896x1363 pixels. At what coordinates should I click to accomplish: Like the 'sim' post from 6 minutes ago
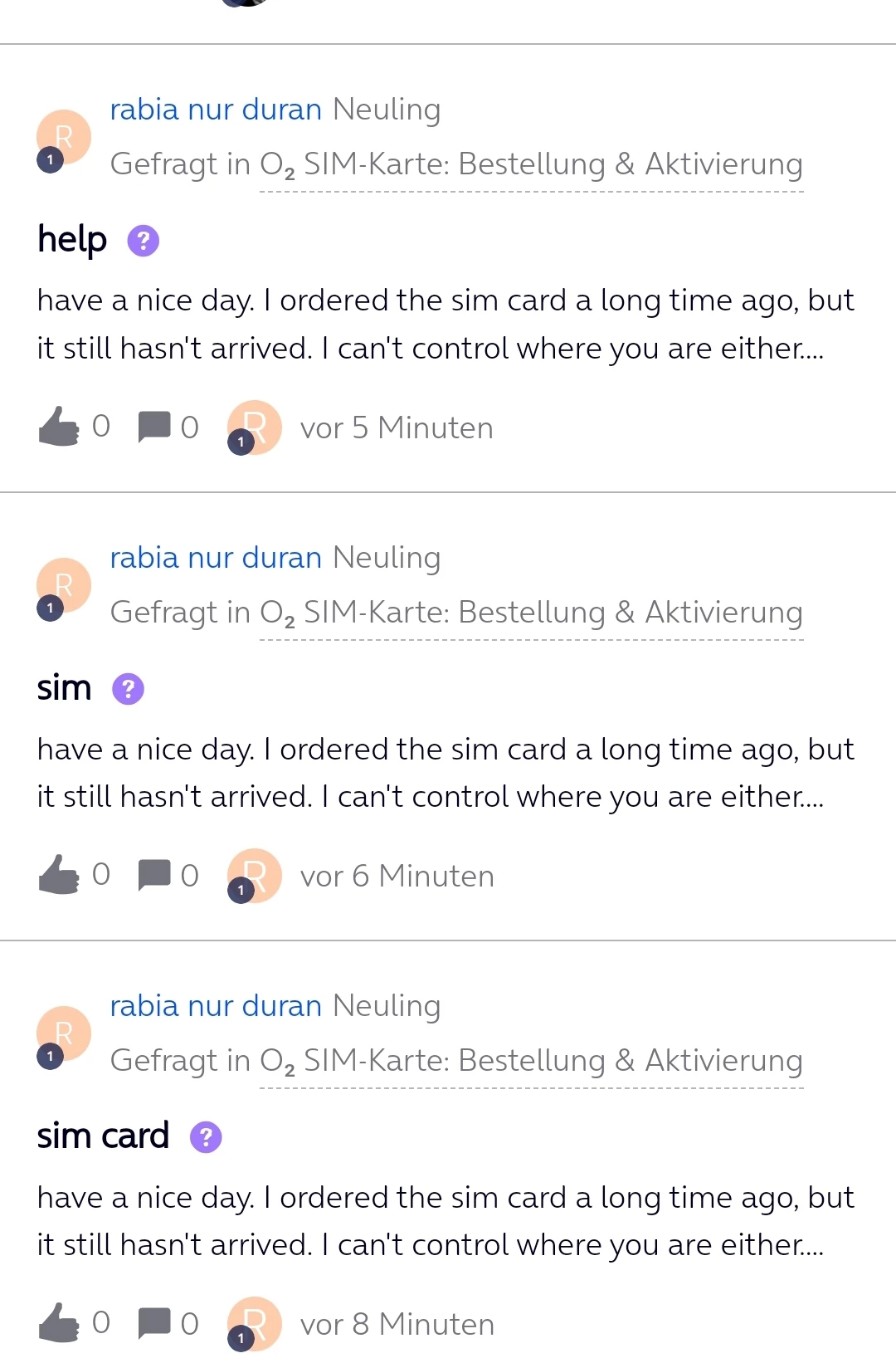59,875
